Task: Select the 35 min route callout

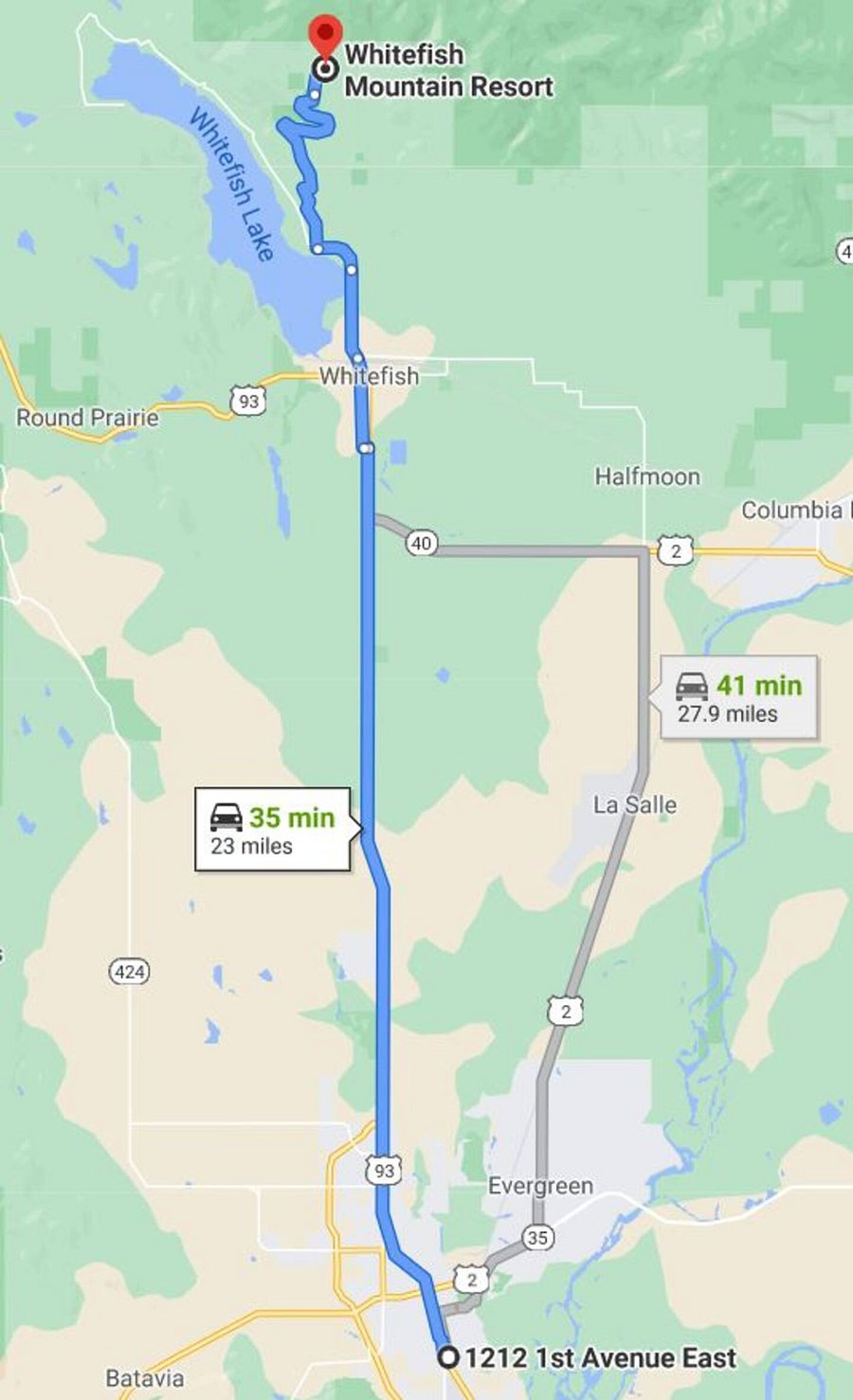Action: 273,829
